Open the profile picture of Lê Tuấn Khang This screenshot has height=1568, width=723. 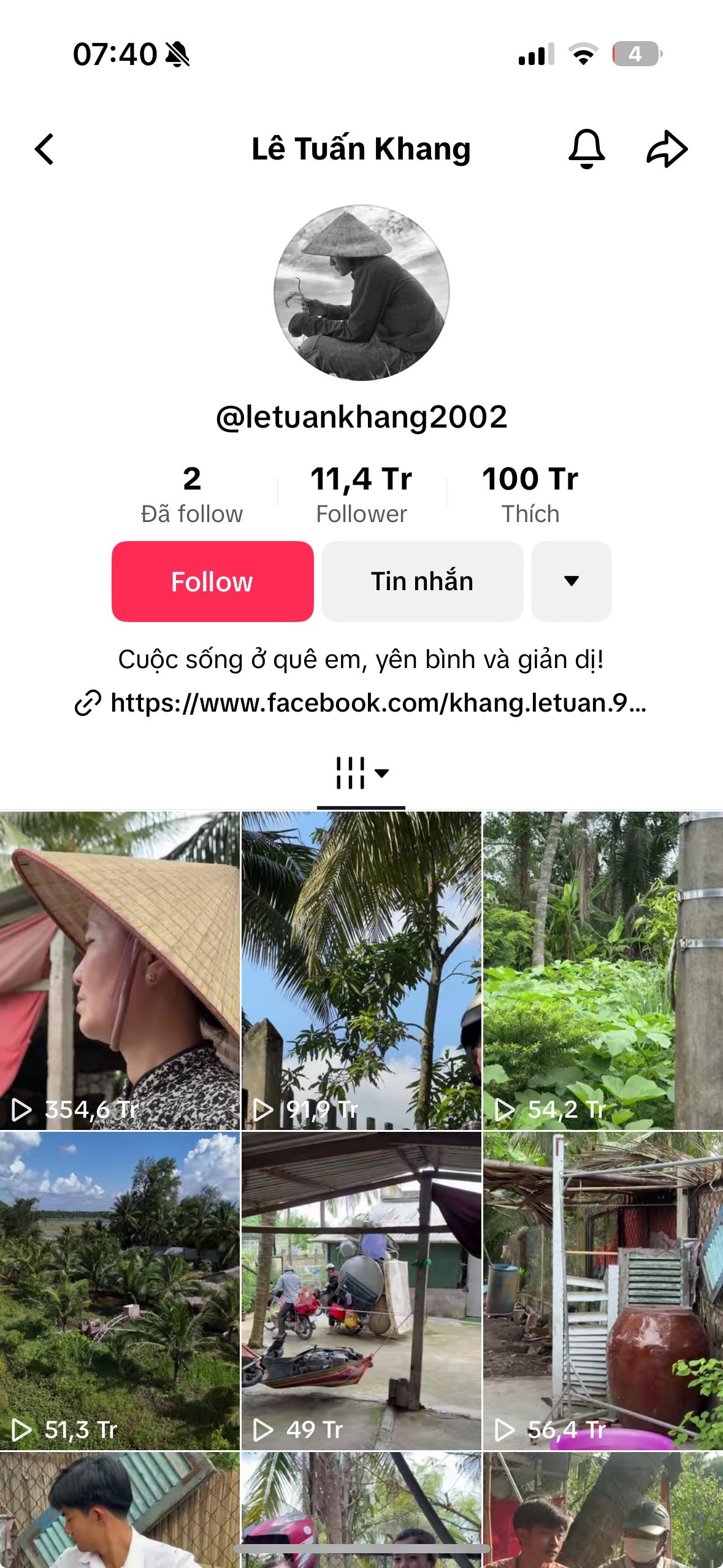[361, 293]
